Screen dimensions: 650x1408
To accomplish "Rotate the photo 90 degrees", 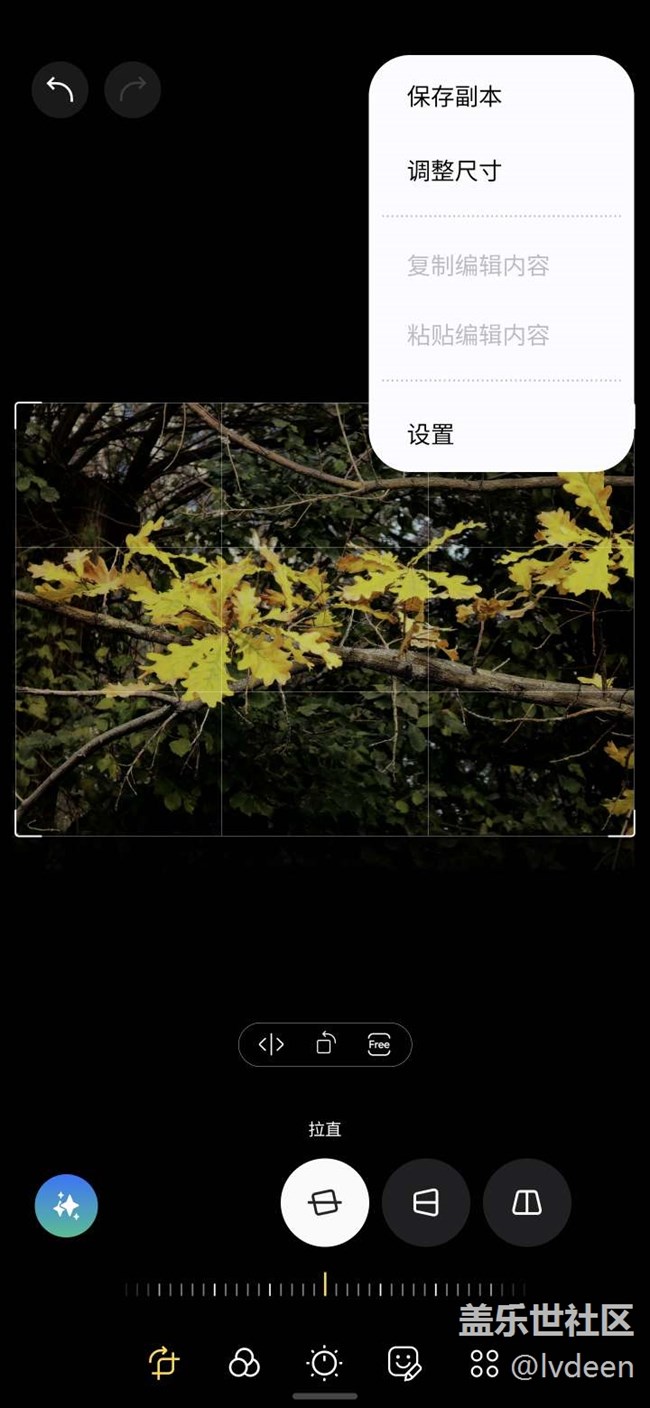I will pyautogui.click(x=325, y=1045).
